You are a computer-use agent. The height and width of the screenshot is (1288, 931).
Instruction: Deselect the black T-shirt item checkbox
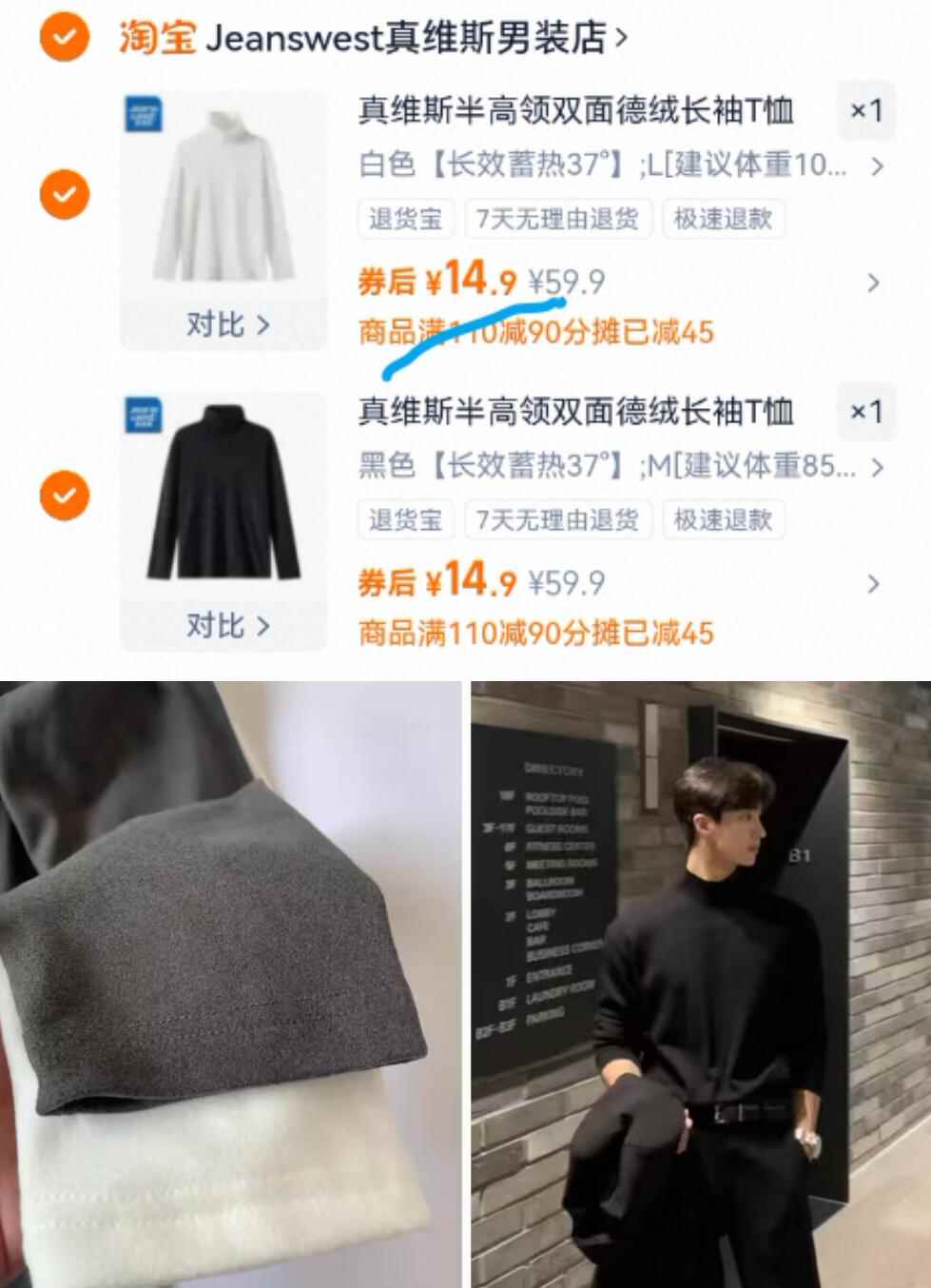click(x=63, y=496)
